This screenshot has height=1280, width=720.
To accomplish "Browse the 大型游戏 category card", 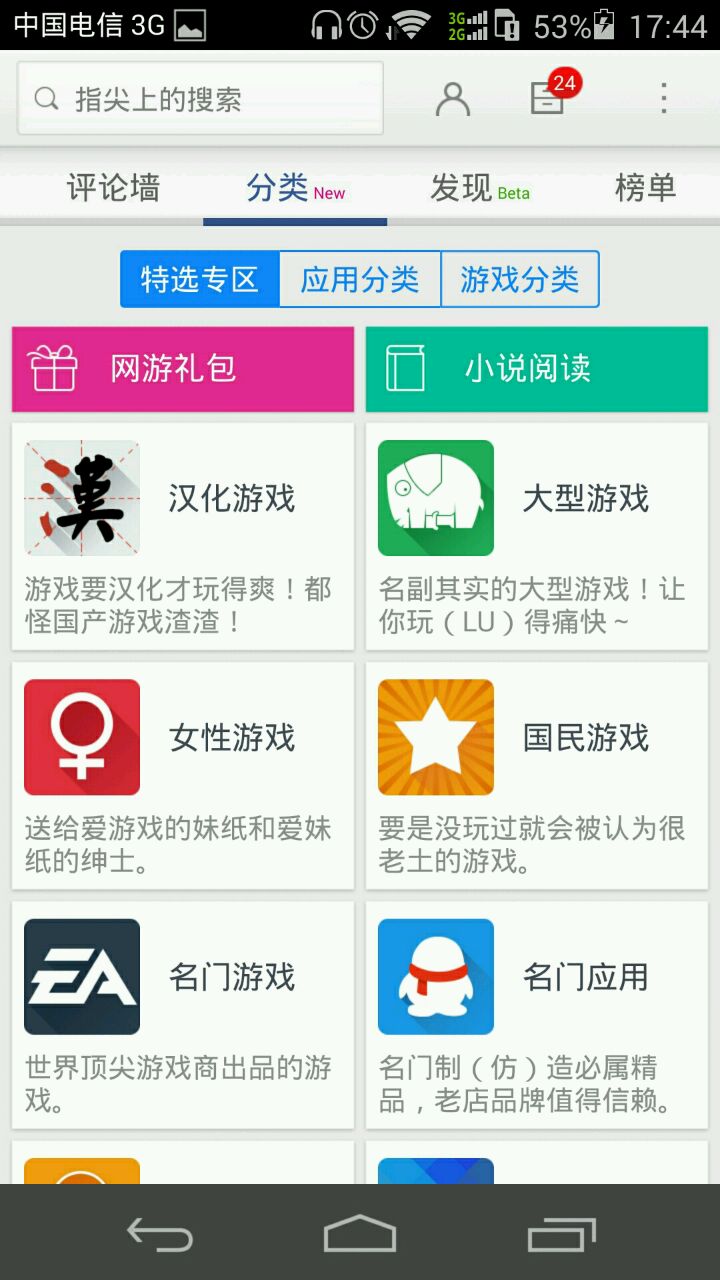I will 537,536.
